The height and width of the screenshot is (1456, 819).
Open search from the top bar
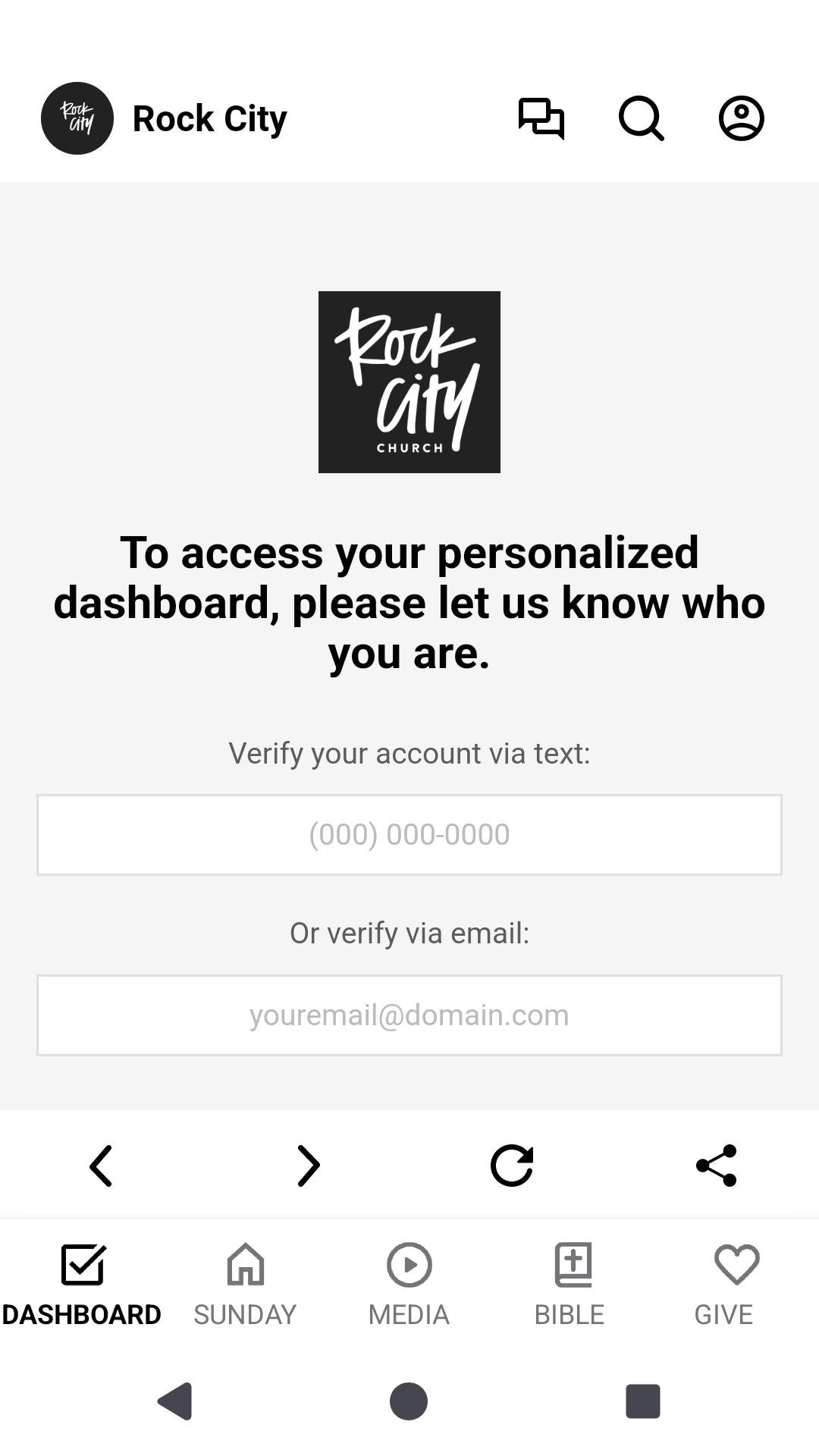pos(641,118)
